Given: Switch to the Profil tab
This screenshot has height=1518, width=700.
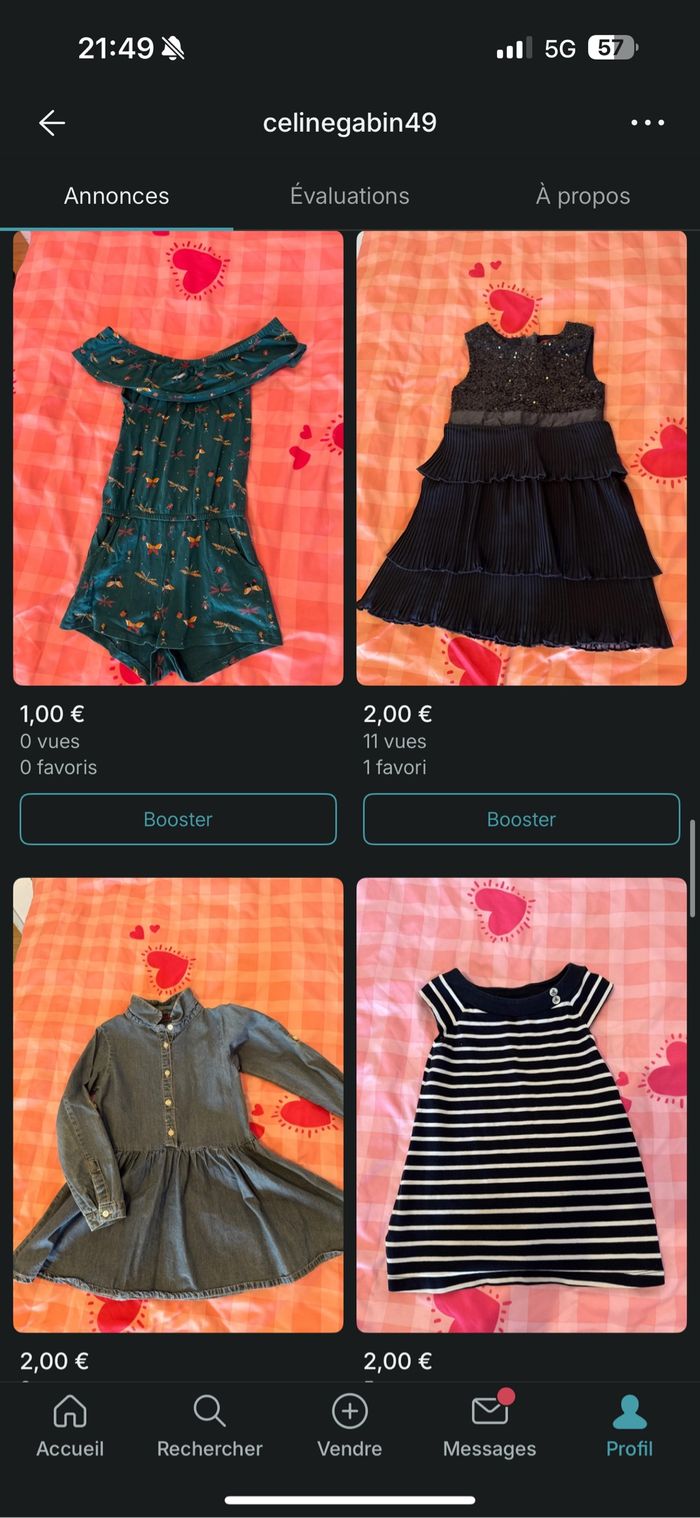Looking at the screenshot, I should [629, 1427].
